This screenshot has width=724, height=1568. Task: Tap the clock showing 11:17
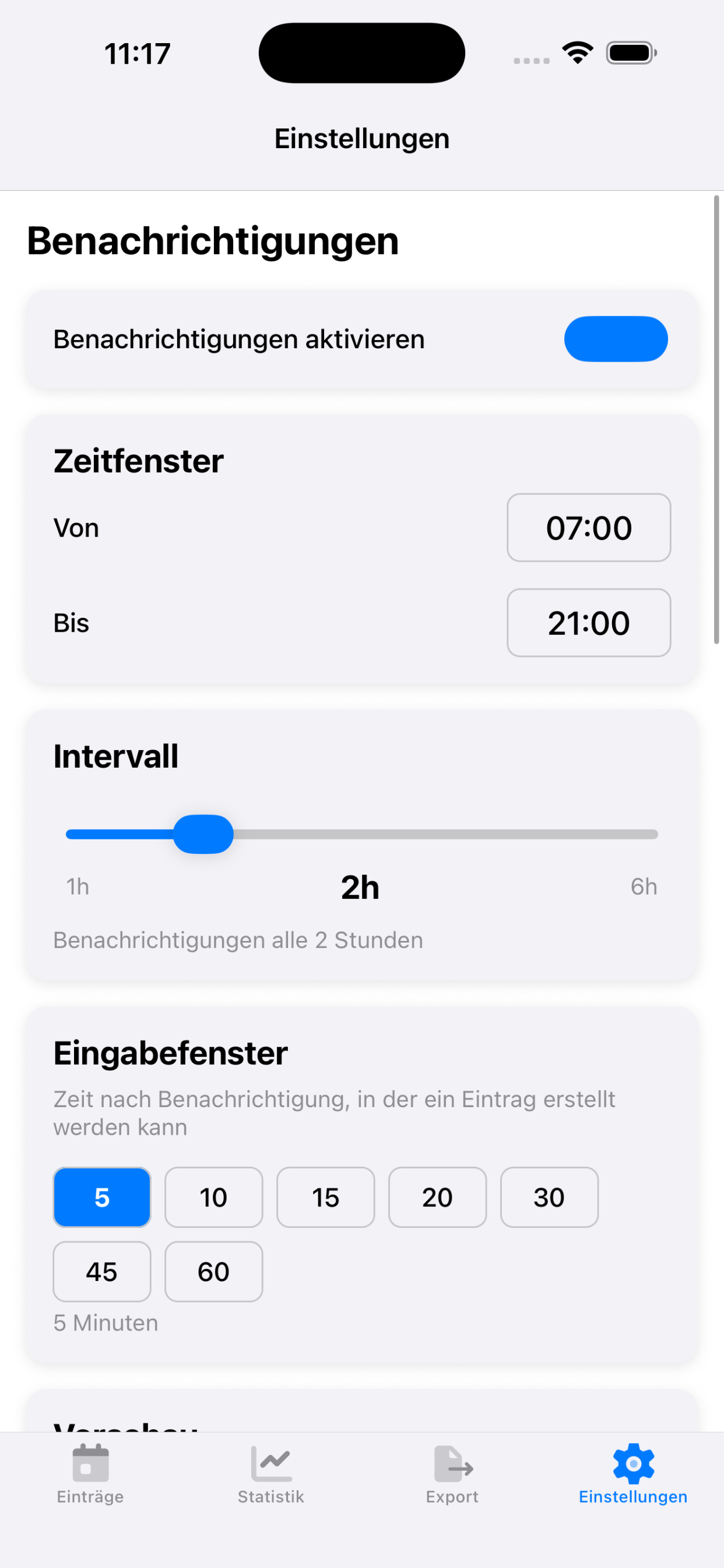[137, 53]
